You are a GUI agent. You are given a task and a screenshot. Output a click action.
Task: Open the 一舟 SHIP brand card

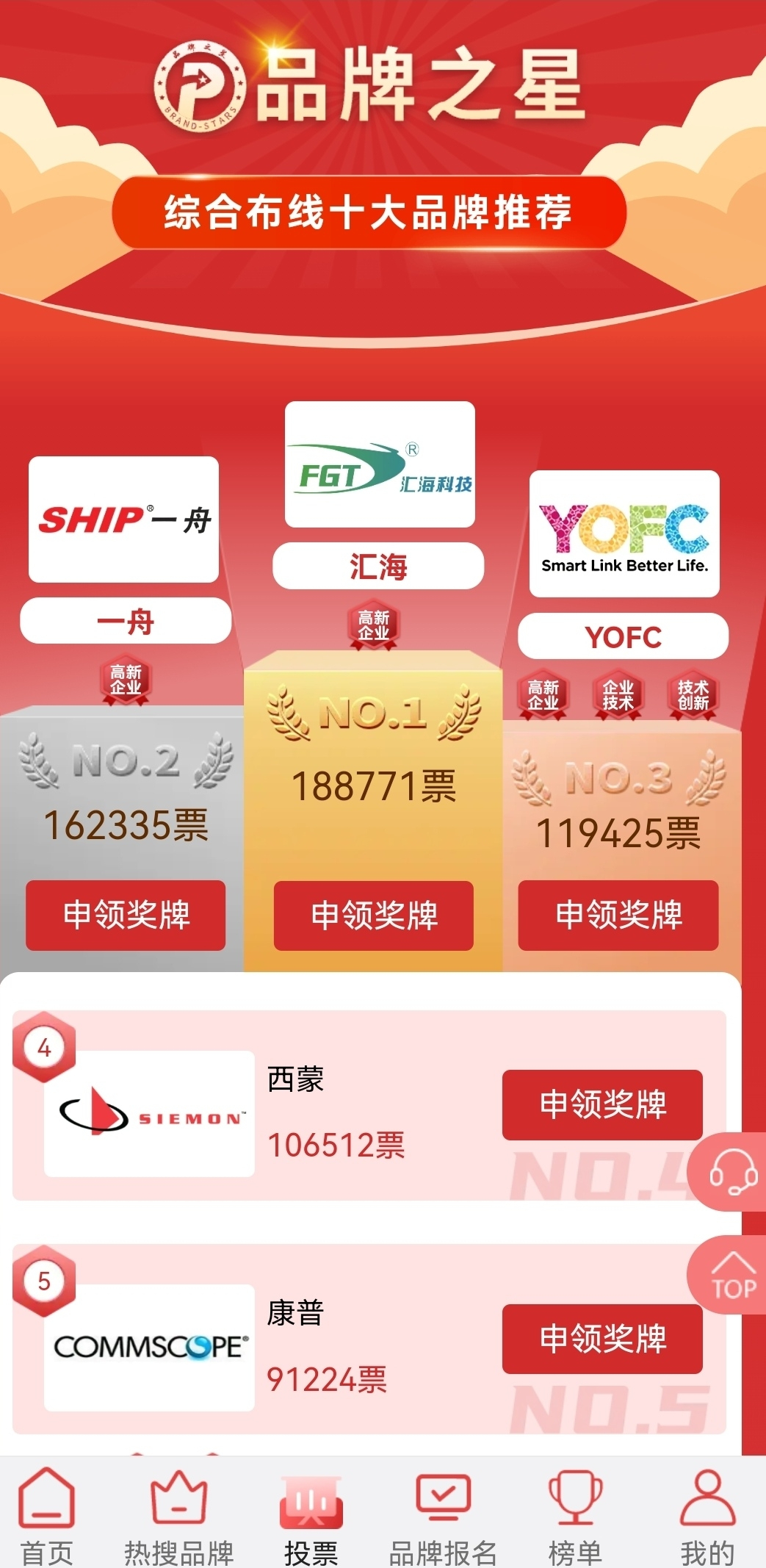click(x=124, y=519)
